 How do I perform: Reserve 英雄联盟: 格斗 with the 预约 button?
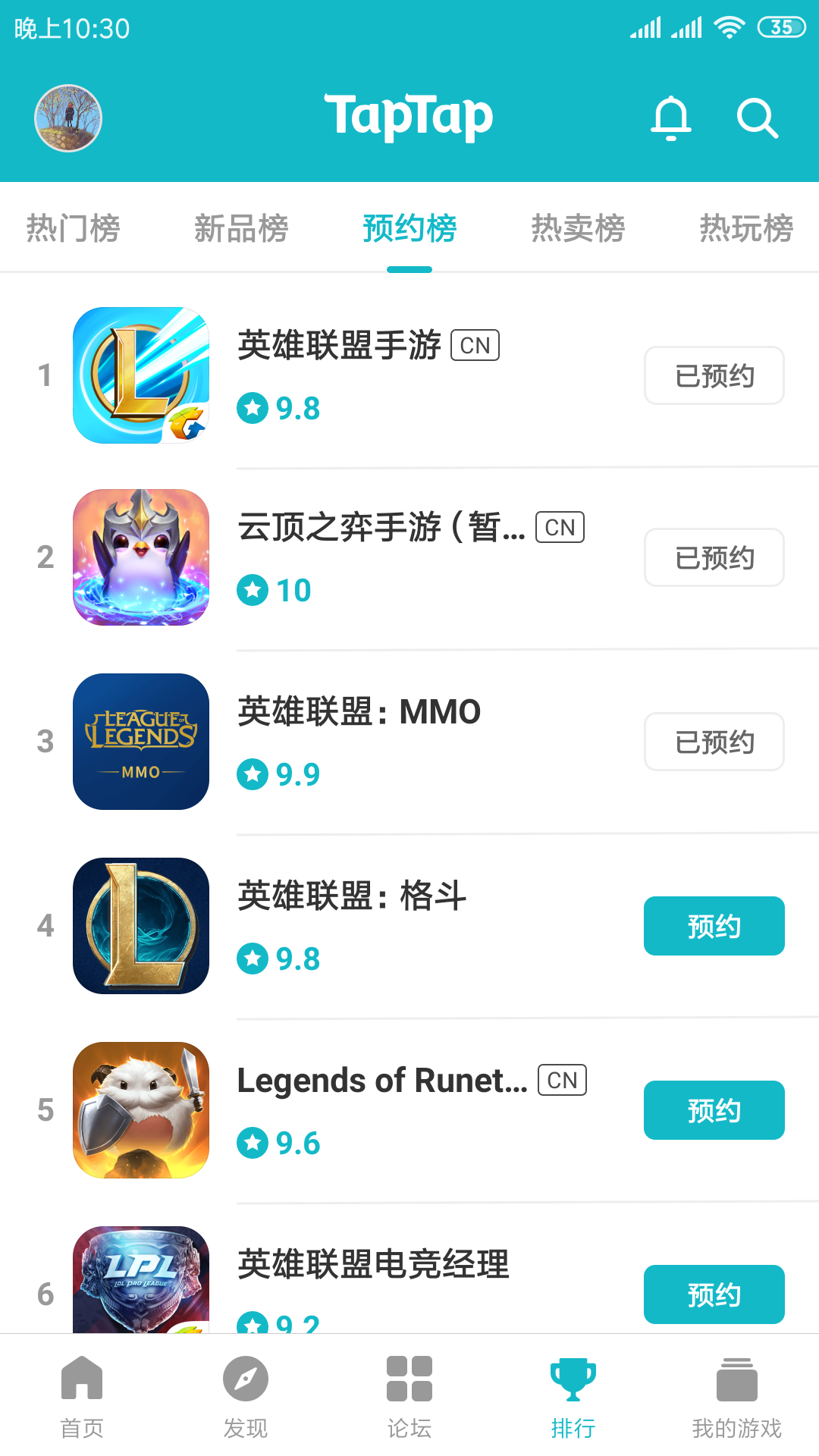[714, 926]
